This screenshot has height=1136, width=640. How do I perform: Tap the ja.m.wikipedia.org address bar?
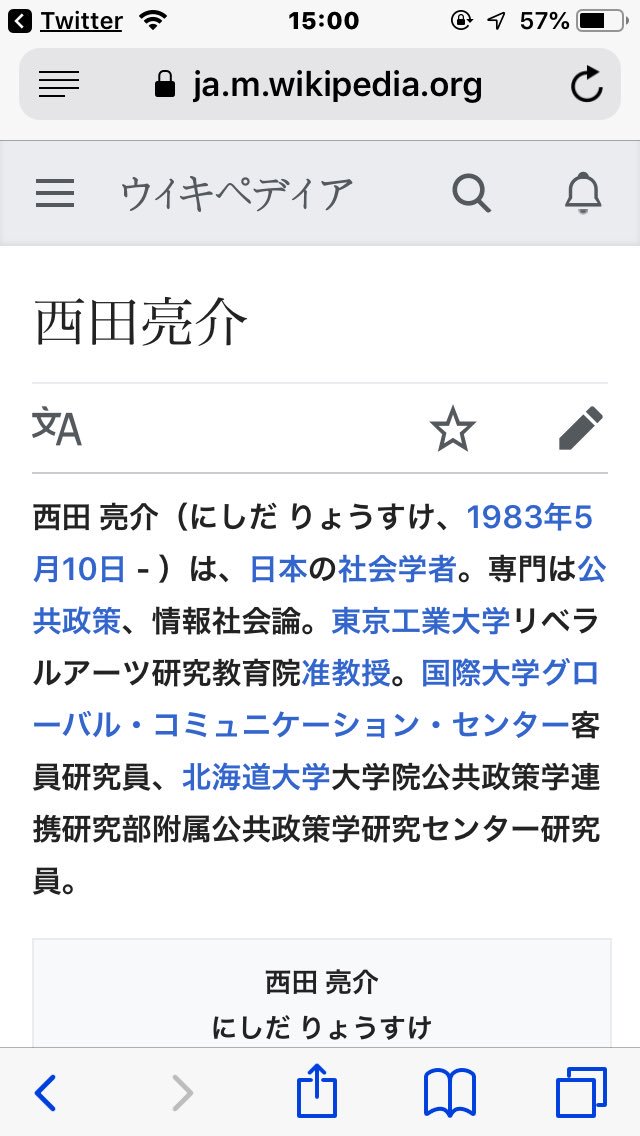(320, 85)
